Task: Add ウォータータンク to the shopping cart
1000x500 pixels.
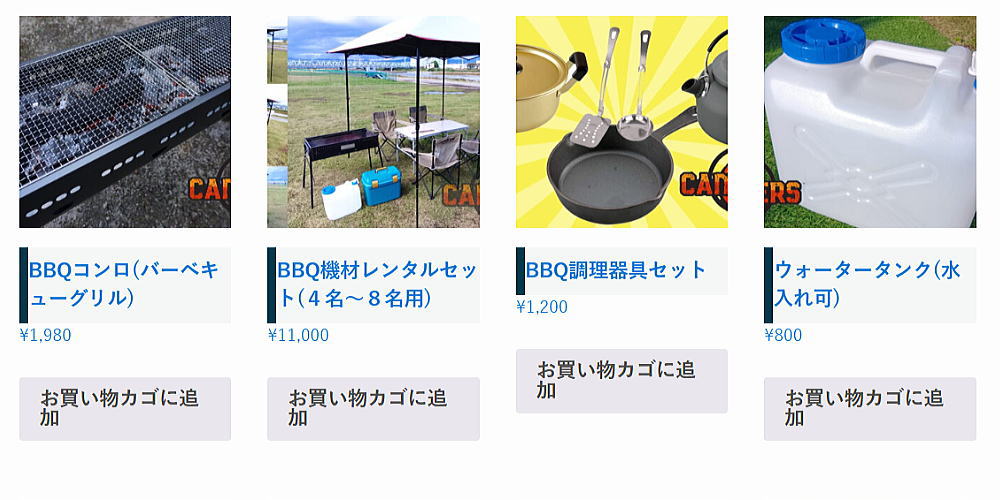Action: pos(869,408)
